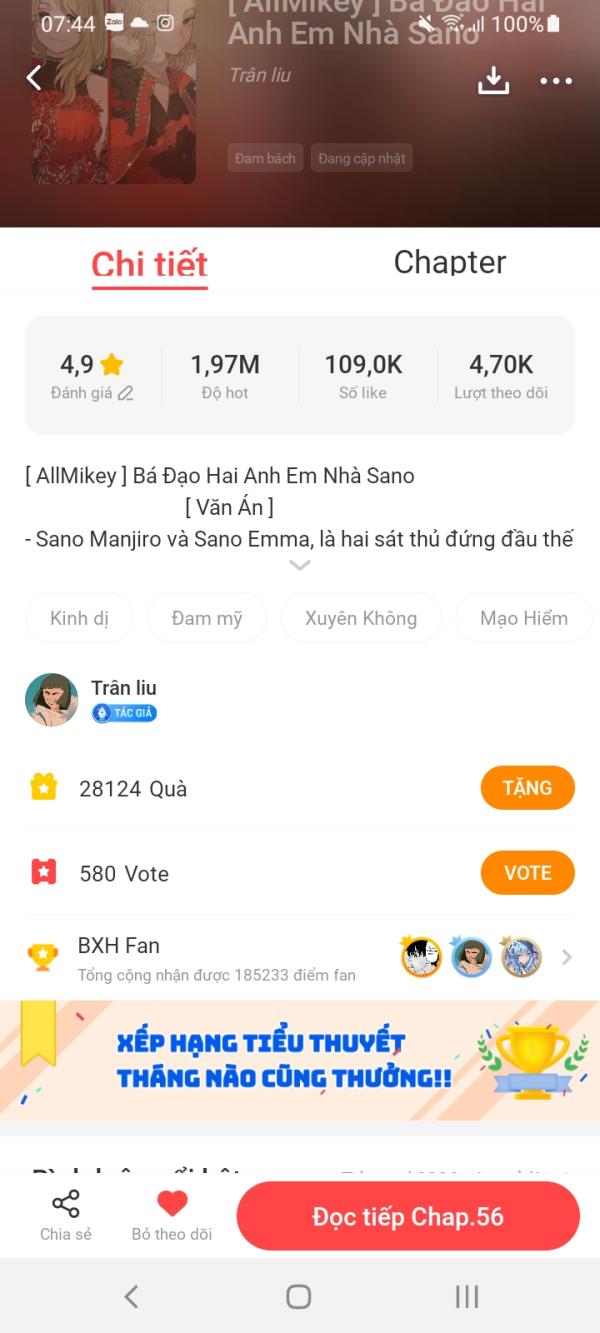Select the Mạo Hiểm genre chip
Screen dimensions: 600x1333
(x=523, y=618)
